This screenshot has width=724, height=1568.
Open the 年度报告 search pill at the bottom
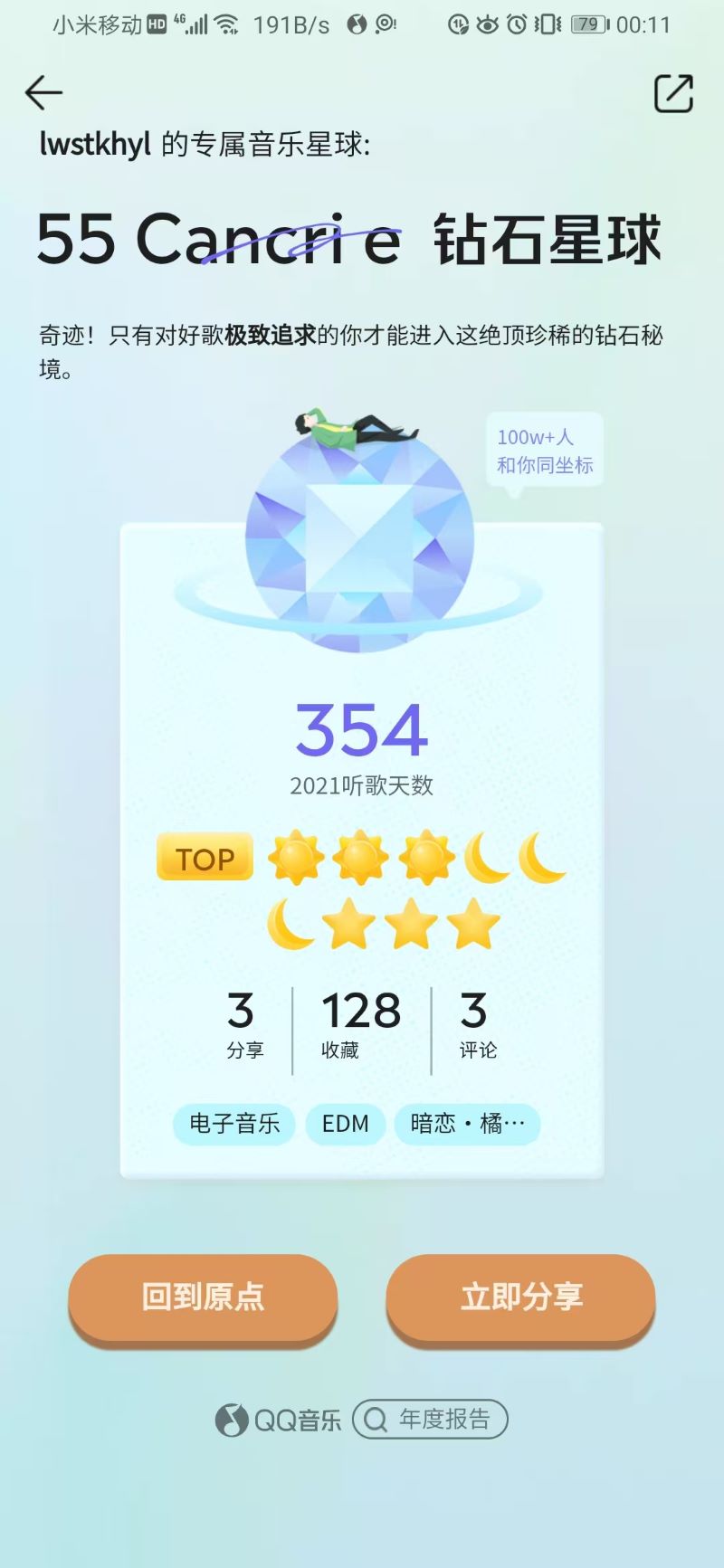tap(430, 1419)
